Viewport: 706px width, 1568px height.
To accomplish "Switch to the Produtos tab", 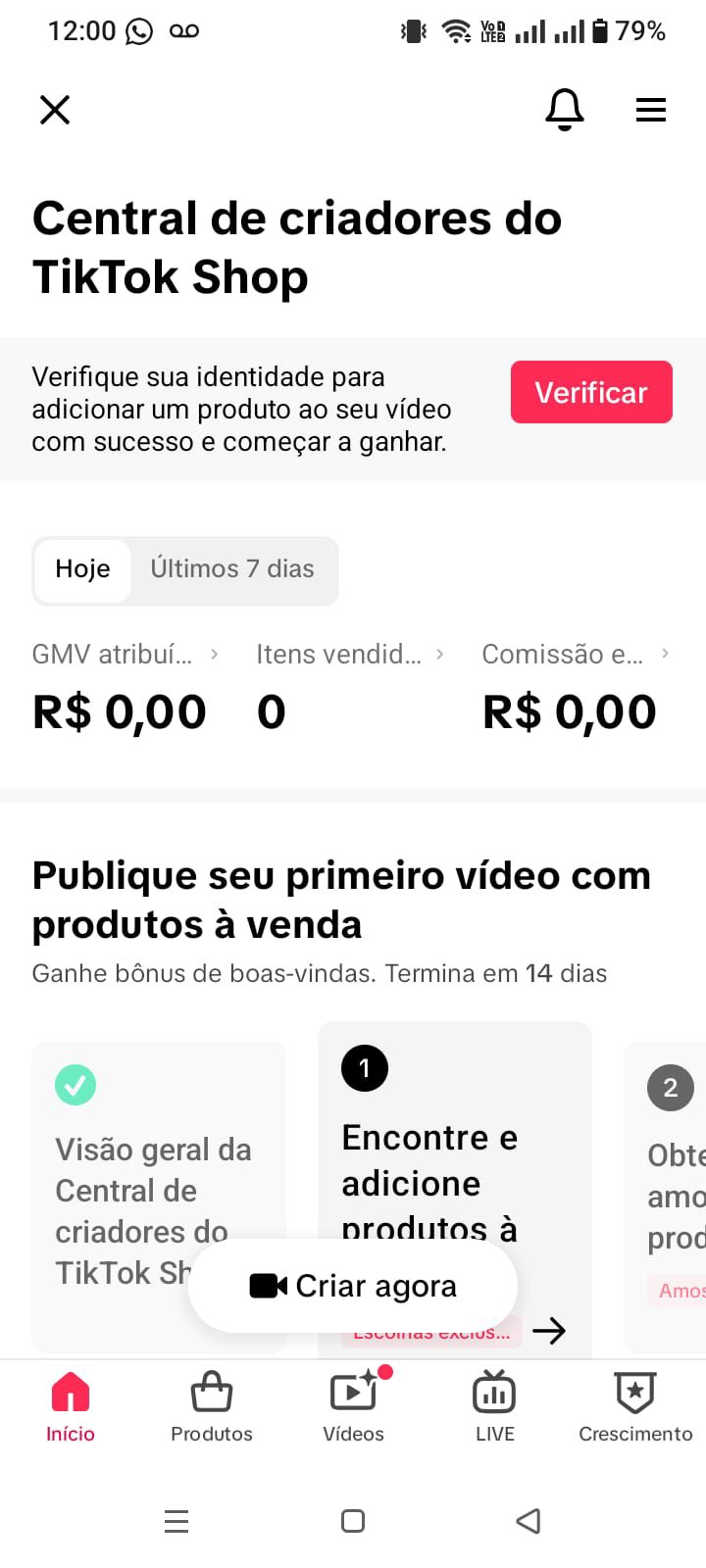I will coord(212,1408).
